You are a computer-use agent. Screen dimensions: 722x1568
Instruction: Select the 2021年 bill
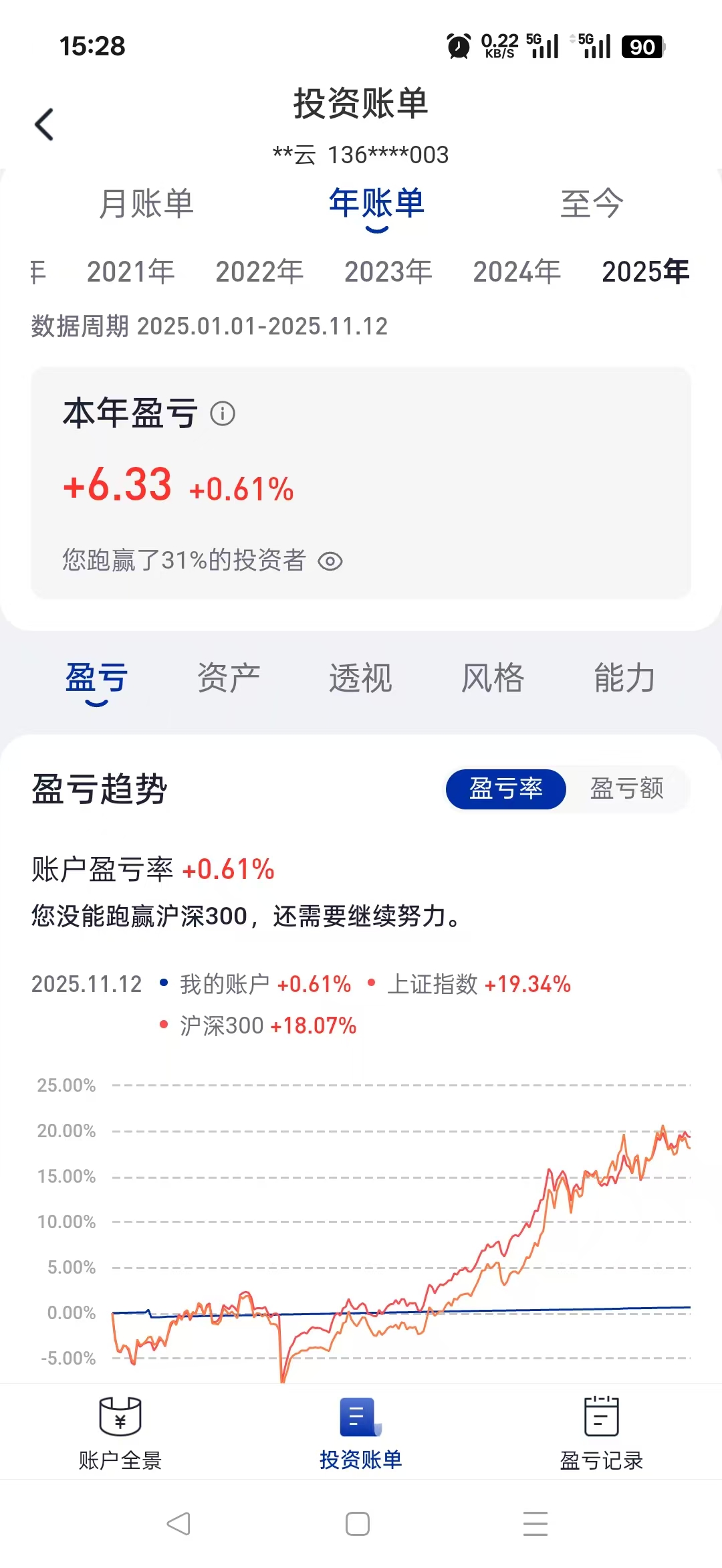131,272
